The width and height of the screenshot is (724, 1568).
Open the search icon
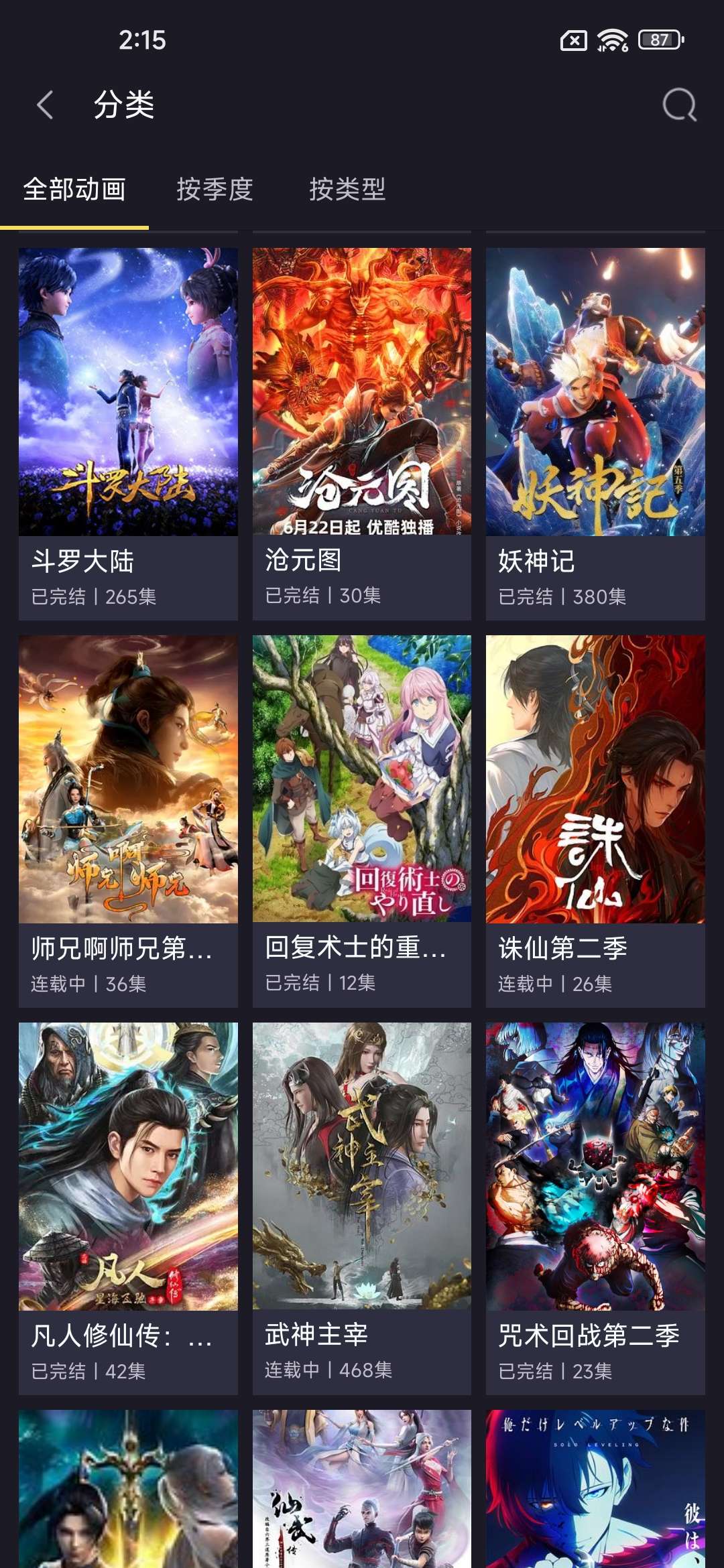pos(679,105)
